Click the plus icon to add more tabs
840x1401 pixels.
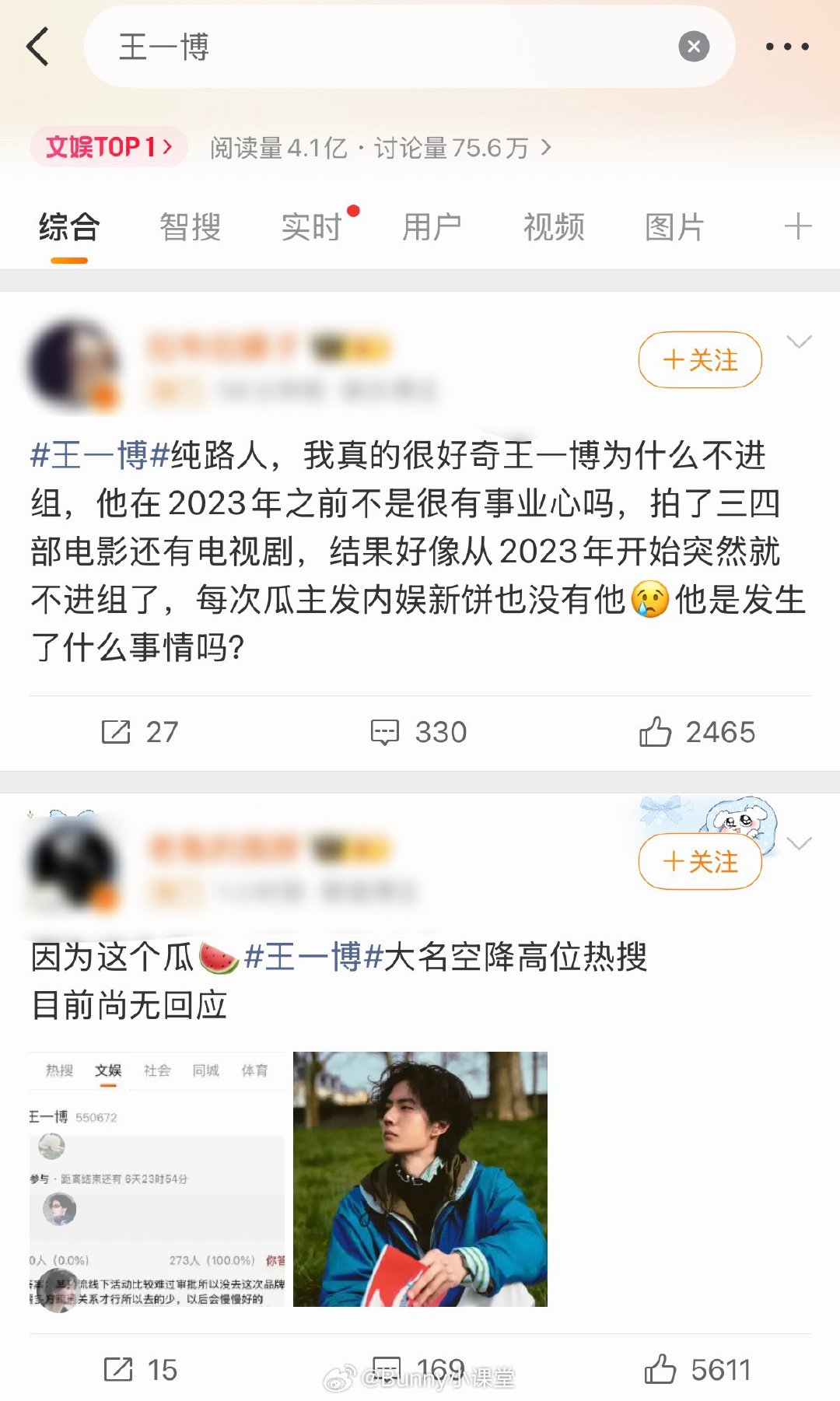(796, 226)
